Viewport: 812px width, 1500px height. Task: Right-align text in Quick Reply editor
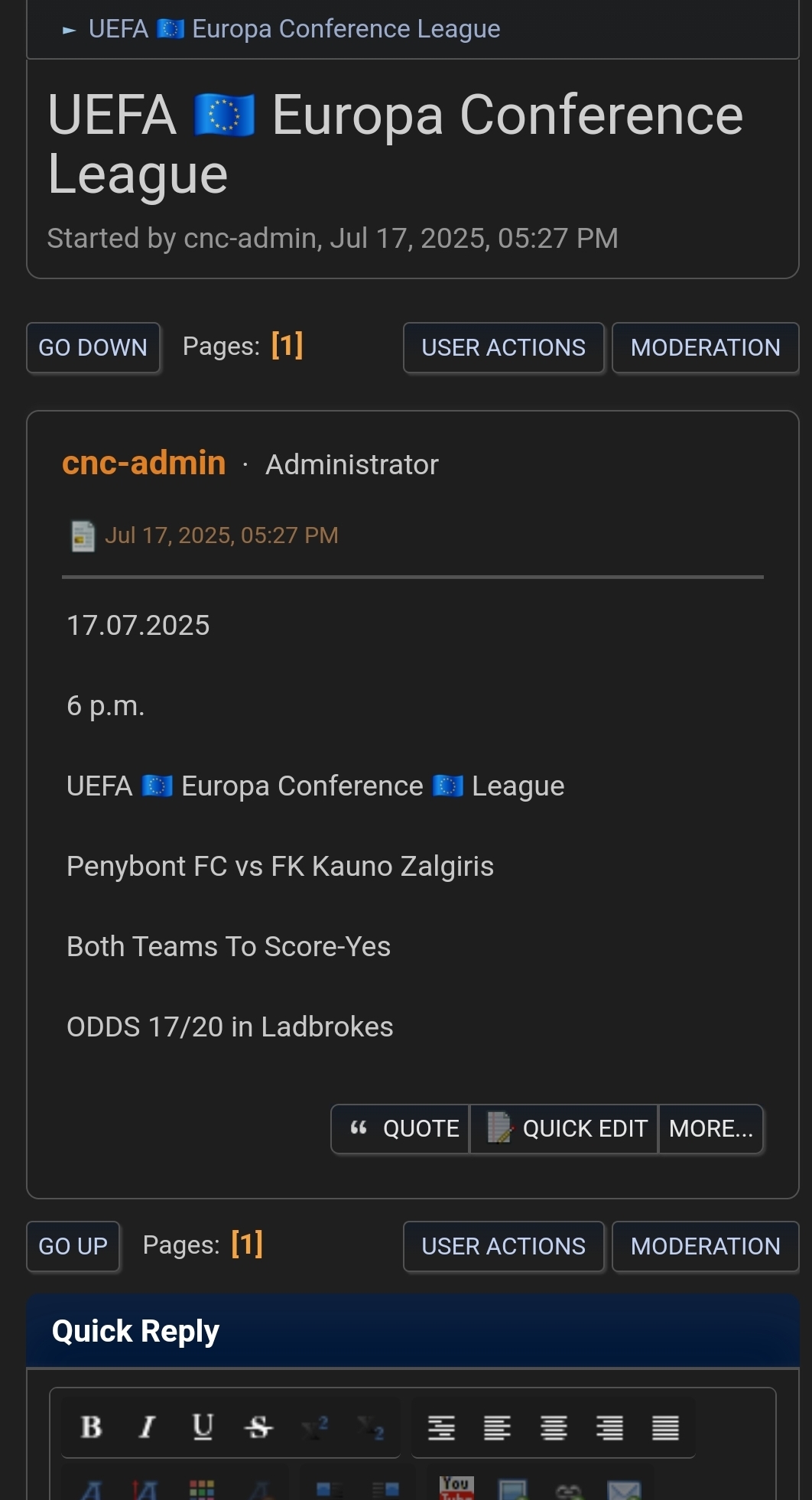click(609, 1427)
